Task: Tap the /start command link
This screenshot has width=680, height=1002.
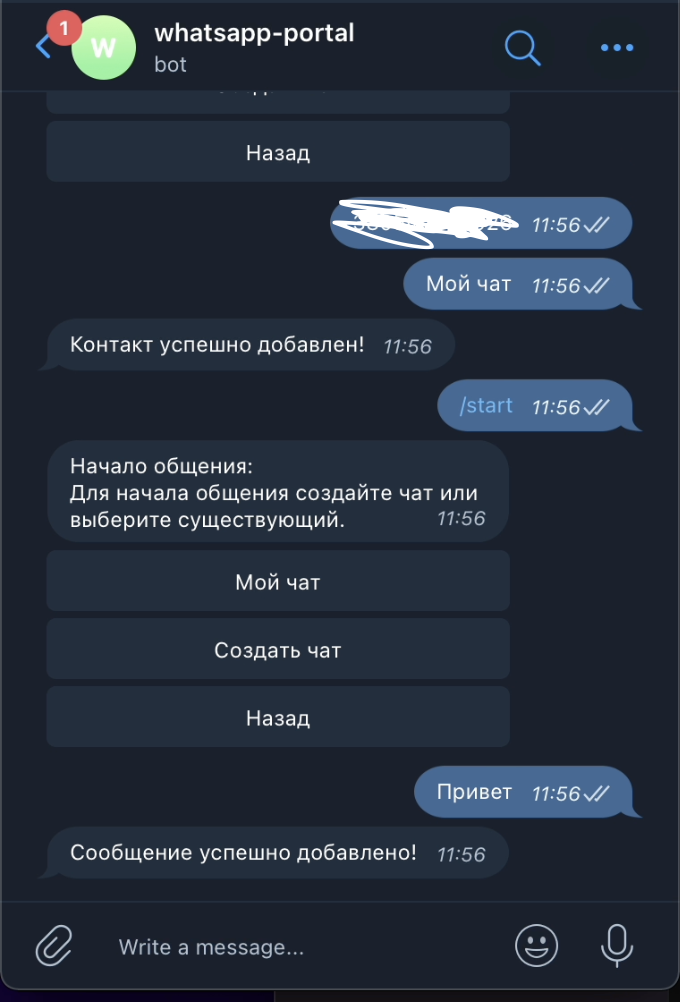Action: [x=486, y=405]
